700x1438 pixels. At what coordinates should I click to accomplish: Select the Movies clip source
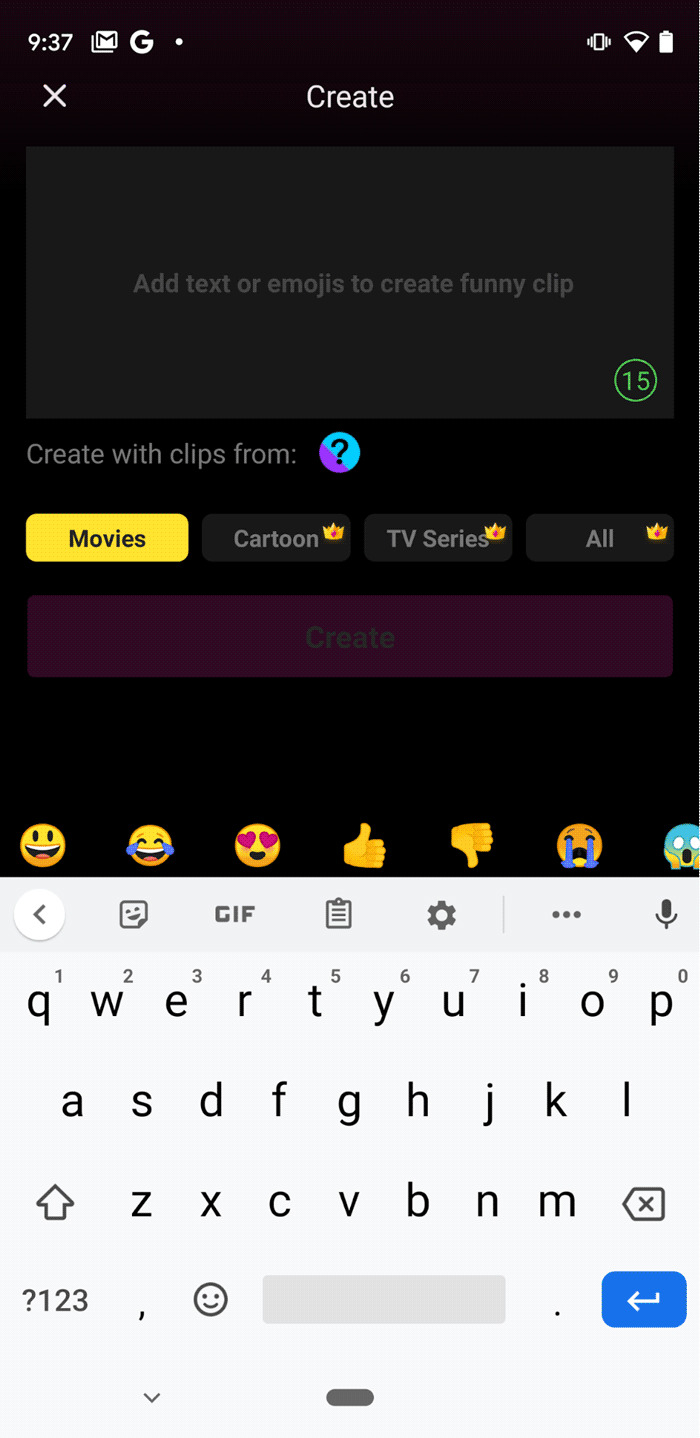pos(107,538)
